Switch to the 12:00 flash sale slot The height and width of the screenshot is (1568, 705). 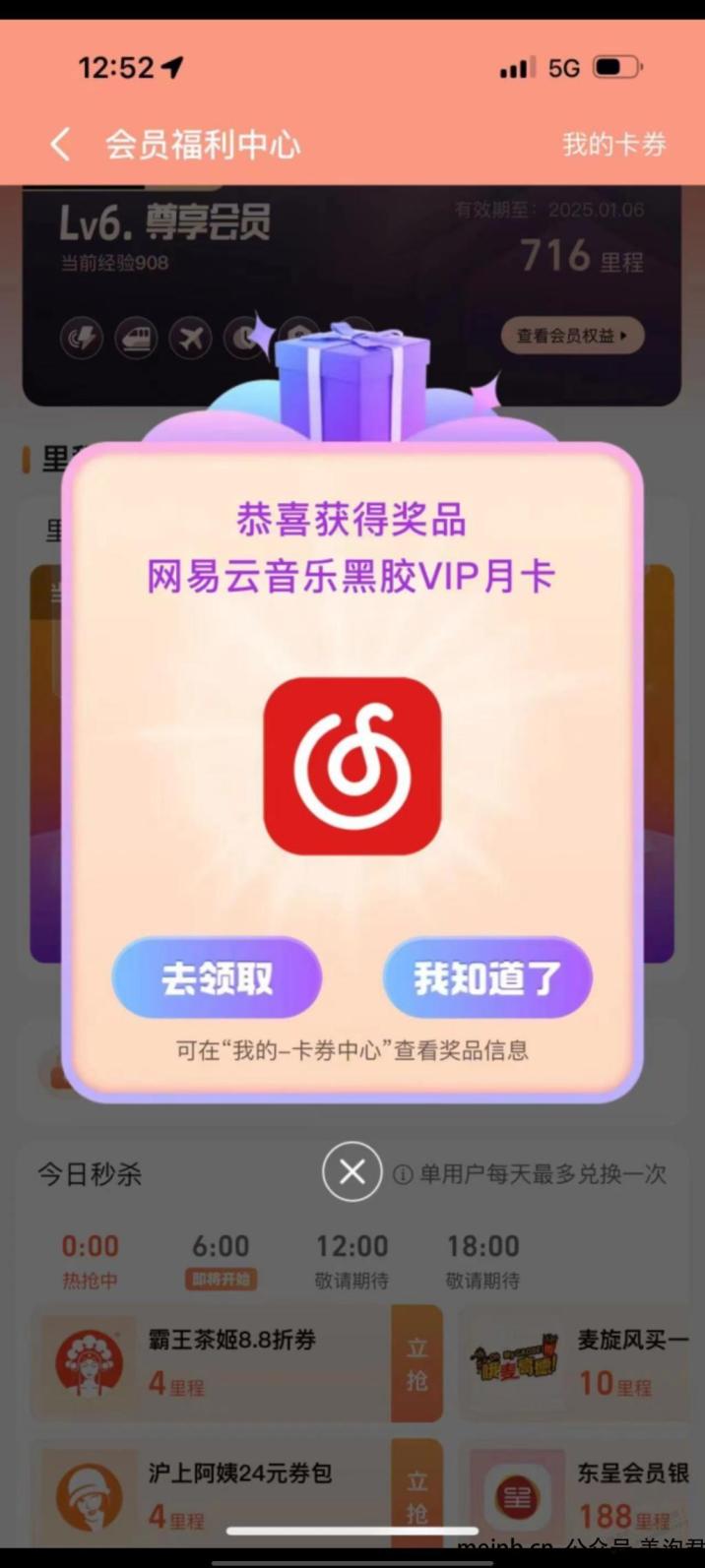(352, 1260)
